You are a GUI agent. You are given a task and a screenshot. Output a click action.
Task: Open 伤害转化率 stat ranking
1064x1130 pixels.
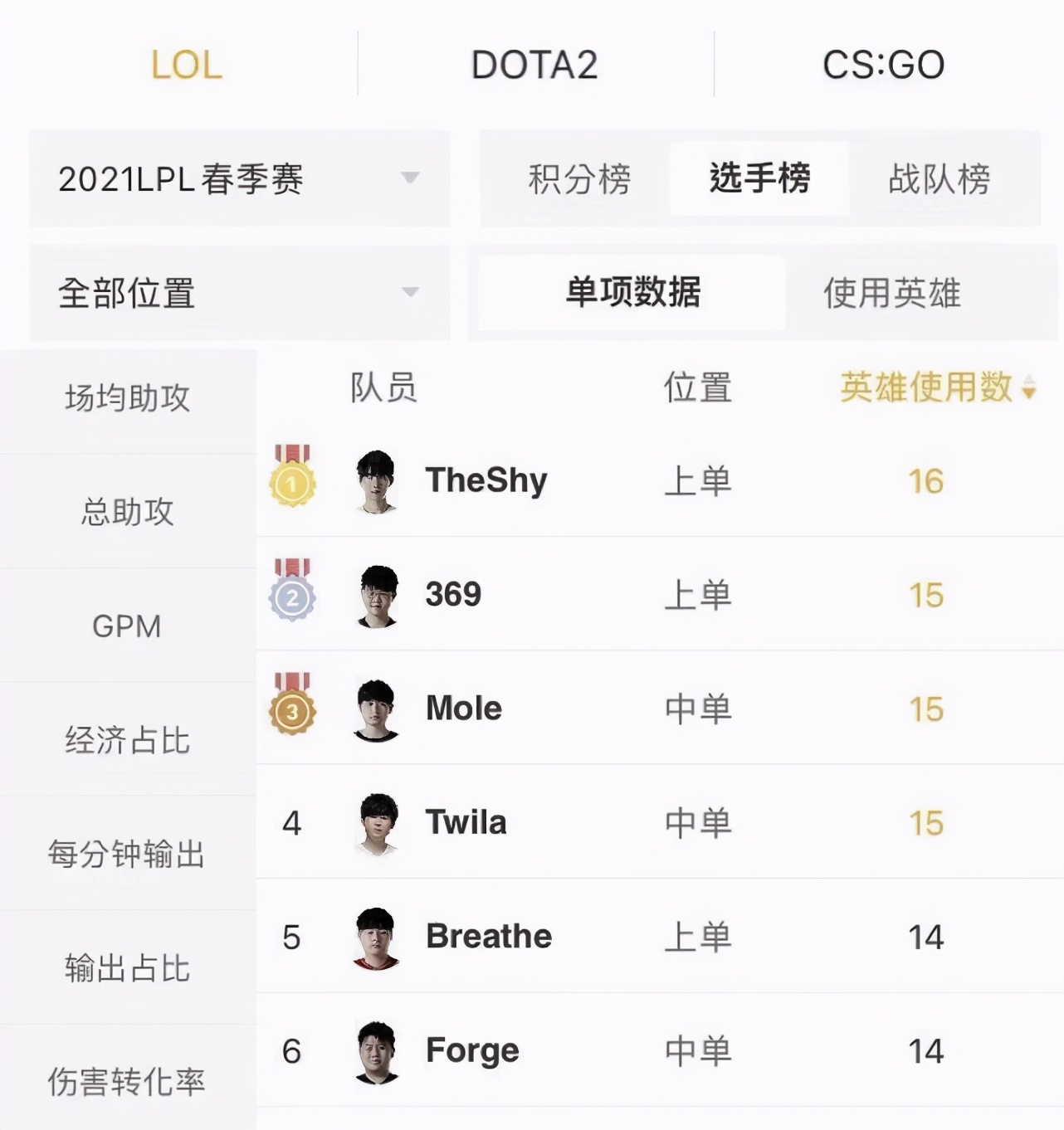[x=128, y=1082]
